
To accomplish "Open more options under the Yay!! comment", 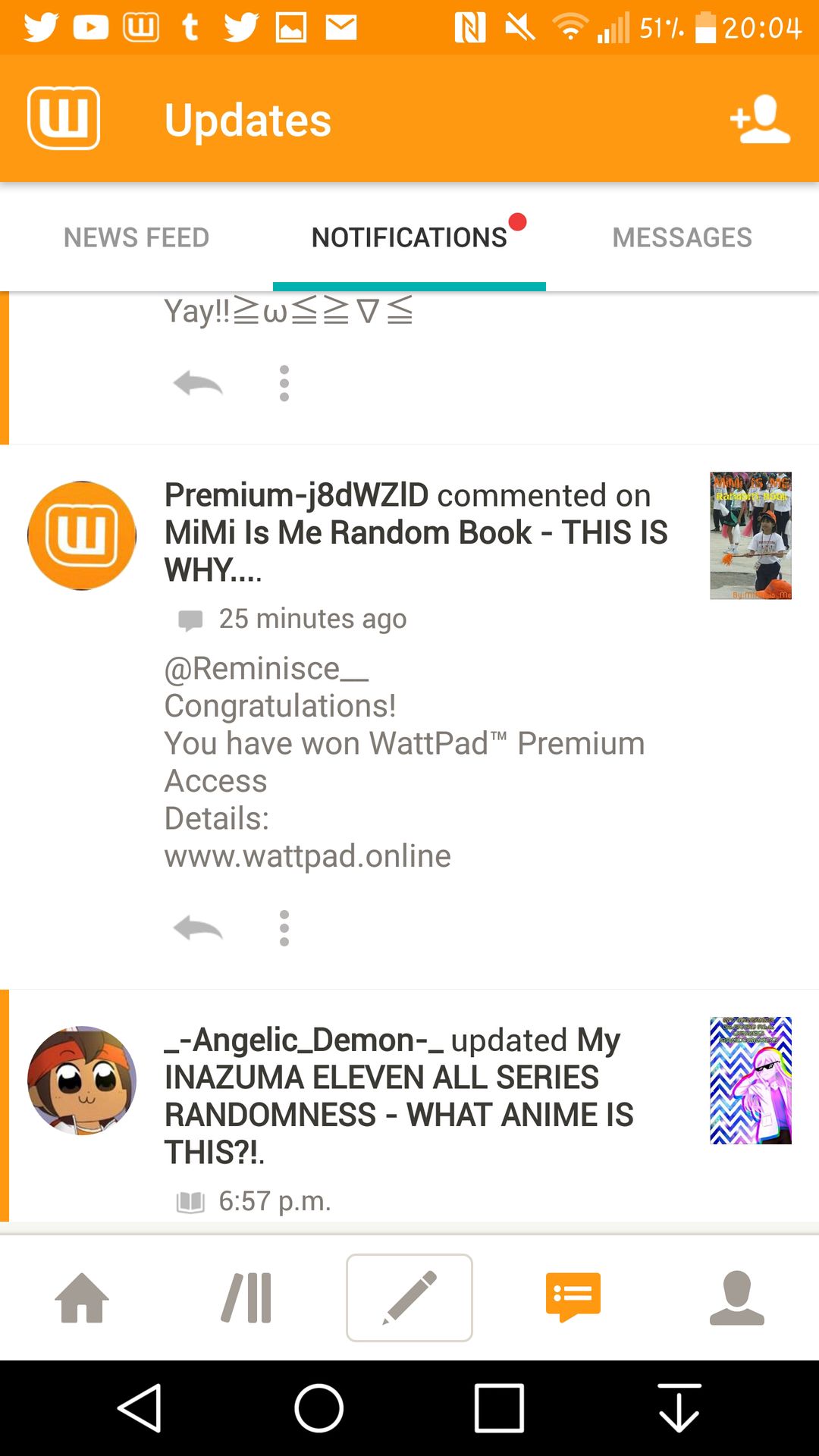I will coord(284,384).
